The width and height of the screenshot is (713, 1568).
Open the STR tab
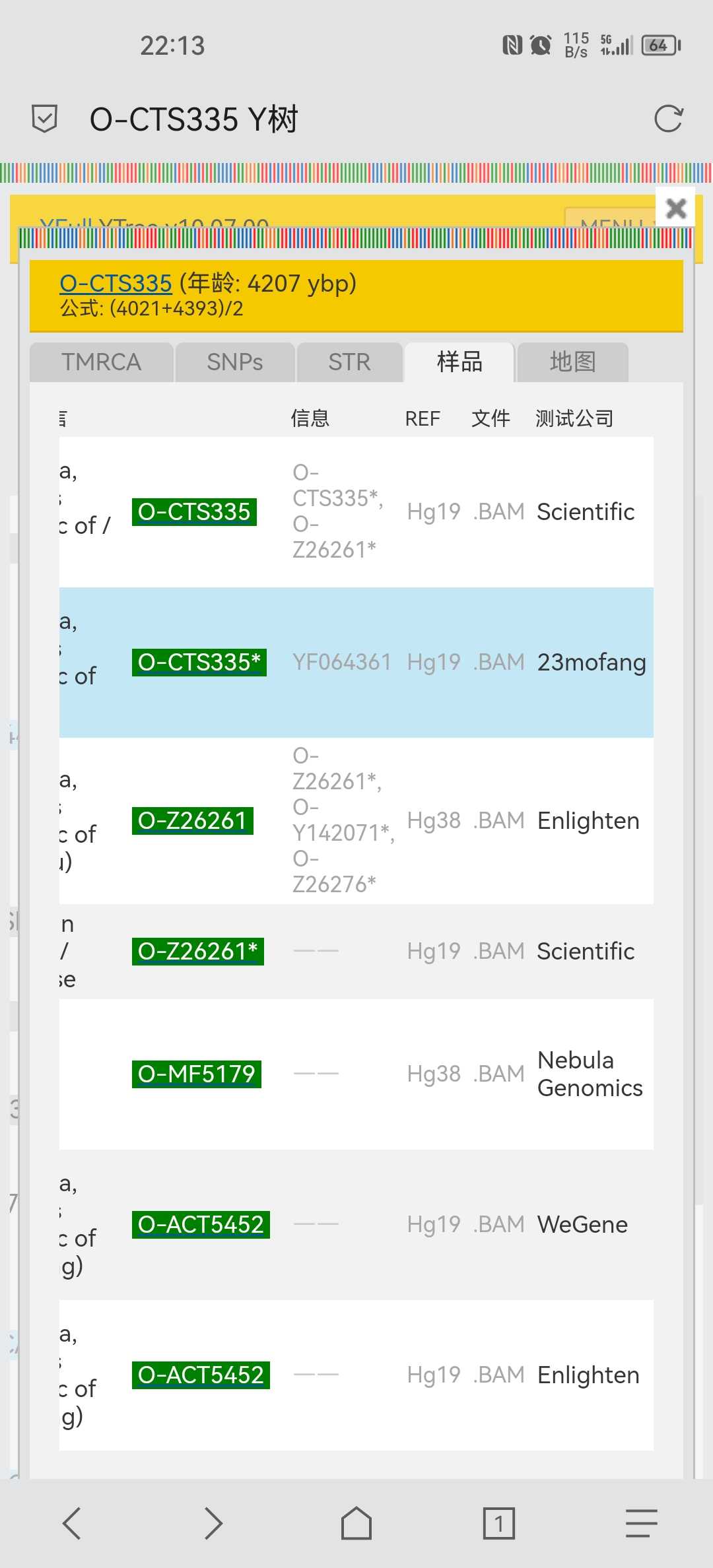(x=350, y=362)
